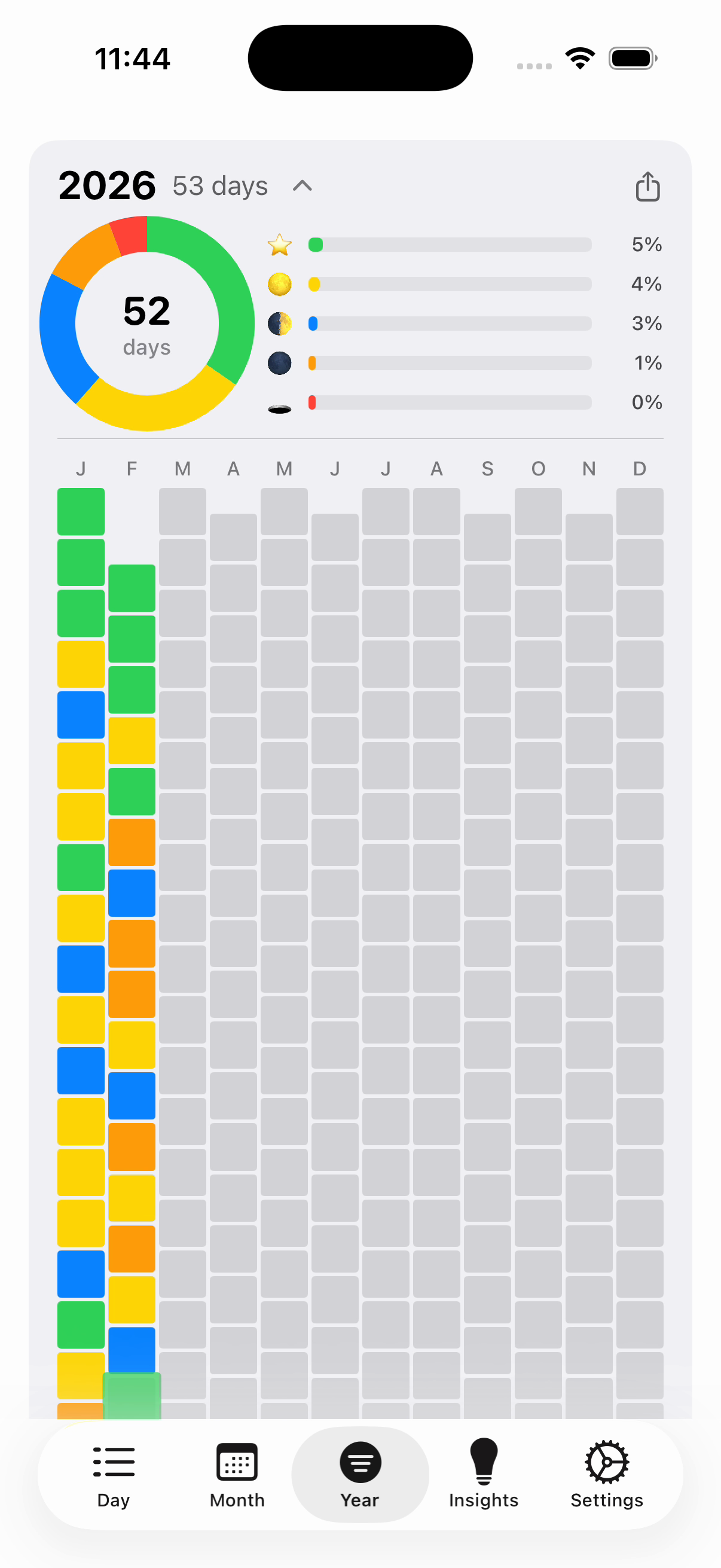Image resolution: width=721 pixels, height=1568 pixels.
Task: Open the Month tab
Action: (237, 1474)
